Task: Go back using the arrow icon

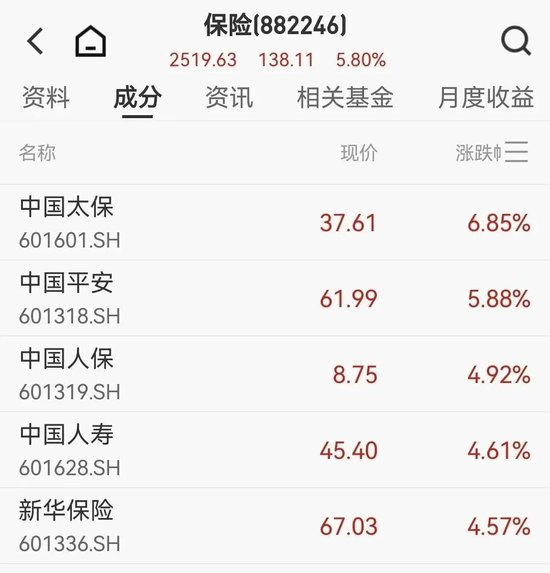Action: click(x=35, y=41)
